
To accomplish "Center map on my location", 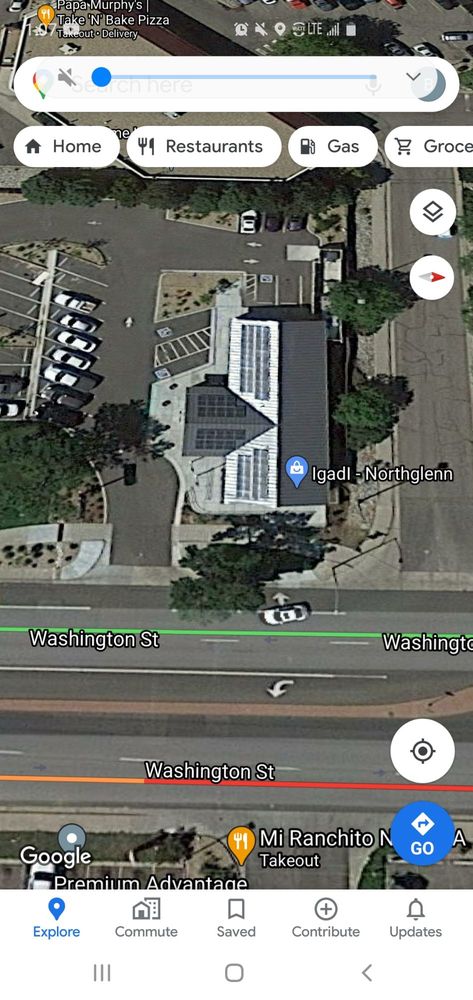I will (x=423, y=751).
